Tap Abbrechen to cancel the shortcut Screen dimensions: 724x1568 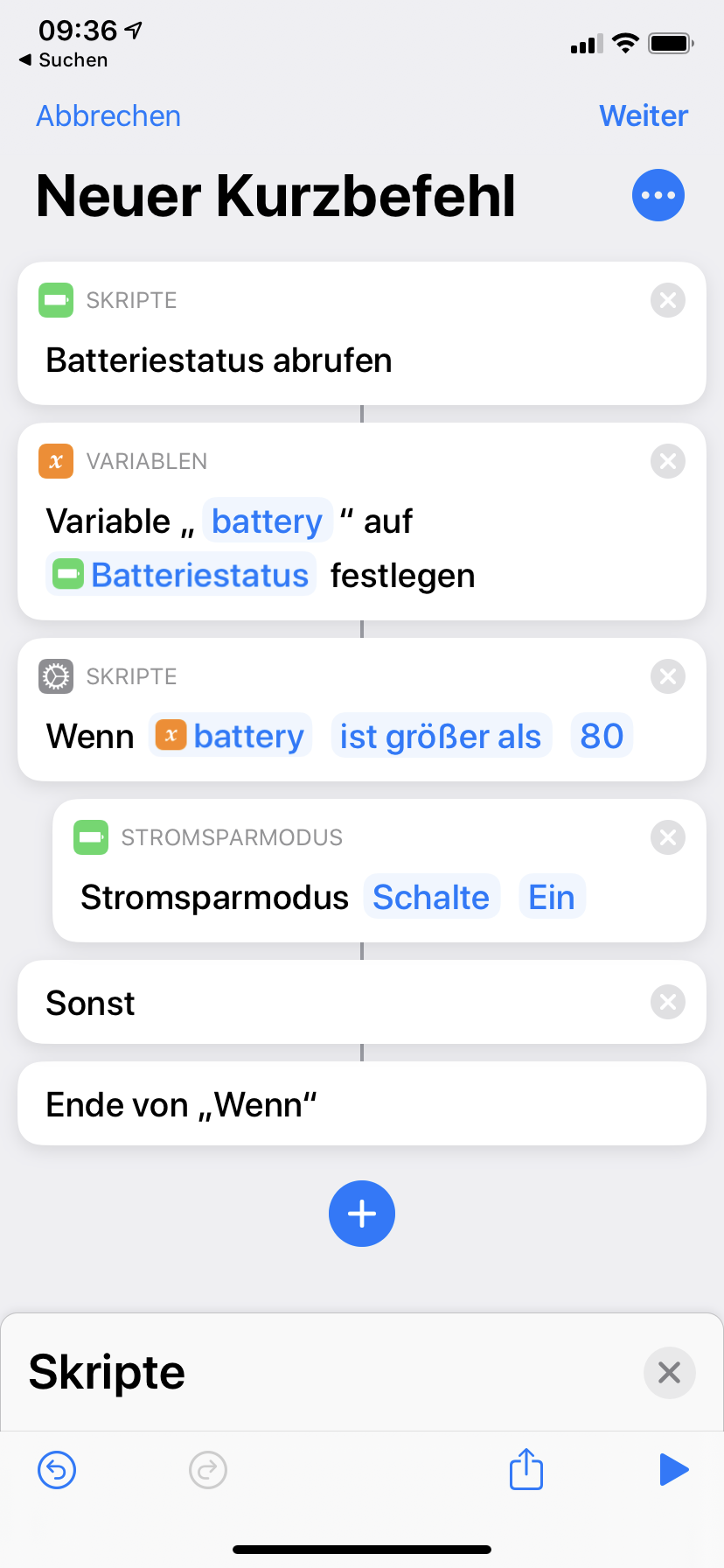pyautogui.click(x=108, y=115)
